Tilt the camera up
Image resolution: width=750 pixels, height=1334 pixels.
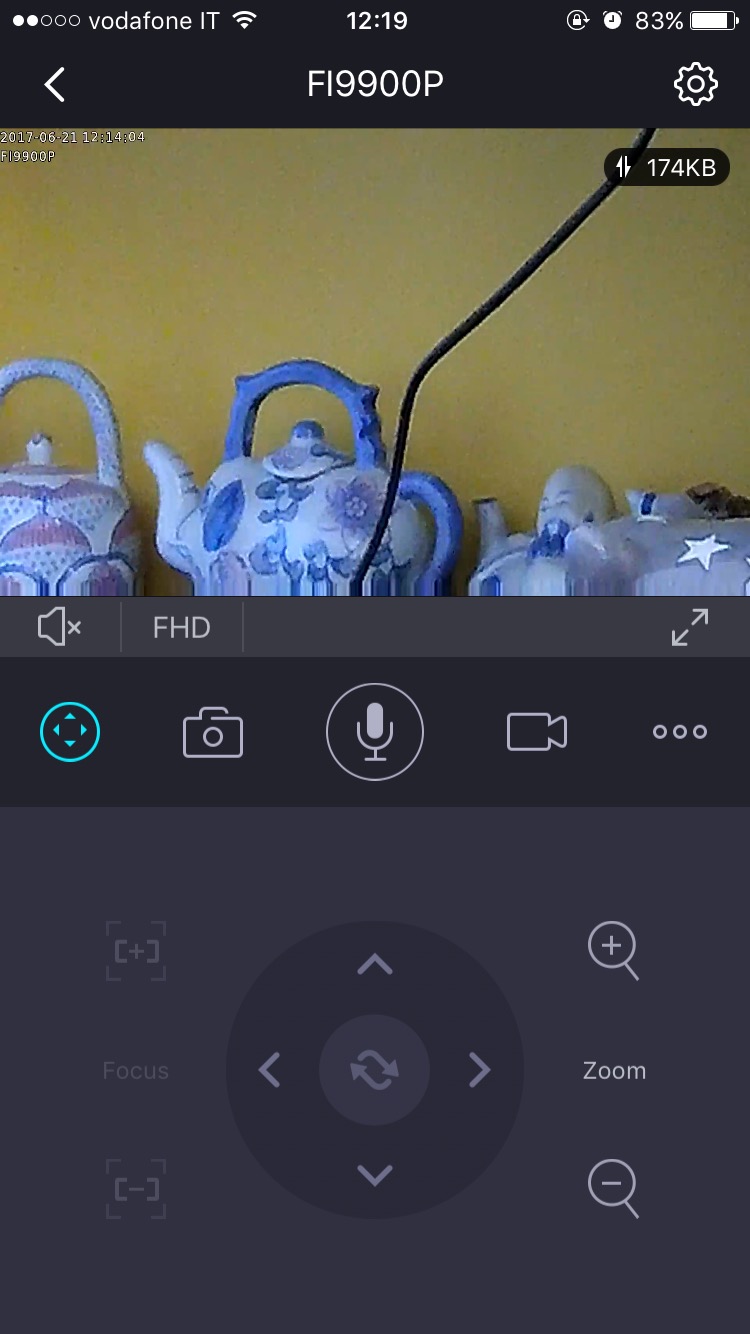pos(375,965)
